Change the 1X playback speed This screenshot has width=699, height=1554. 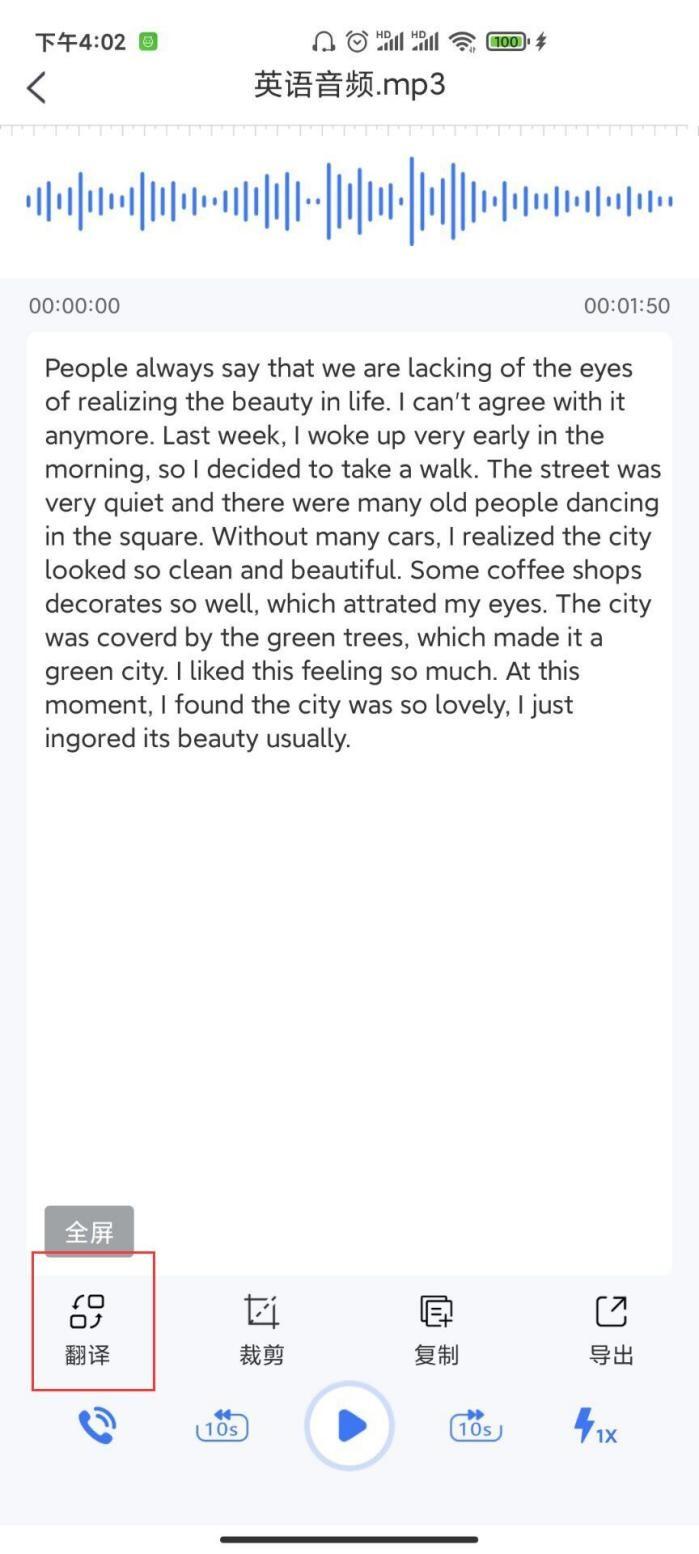(596, 1426)
